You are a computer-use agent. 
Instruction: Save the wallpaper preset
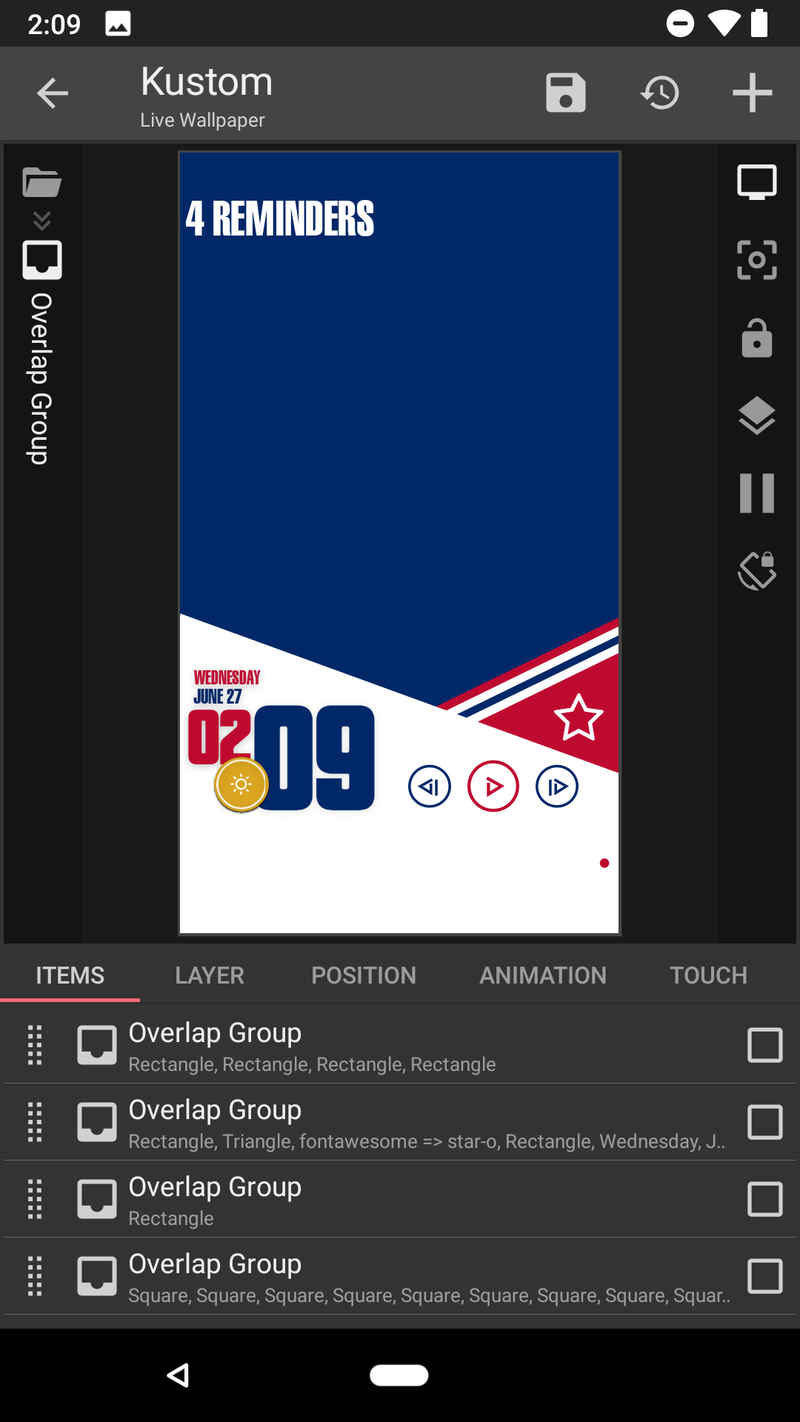tap(565, 93)
